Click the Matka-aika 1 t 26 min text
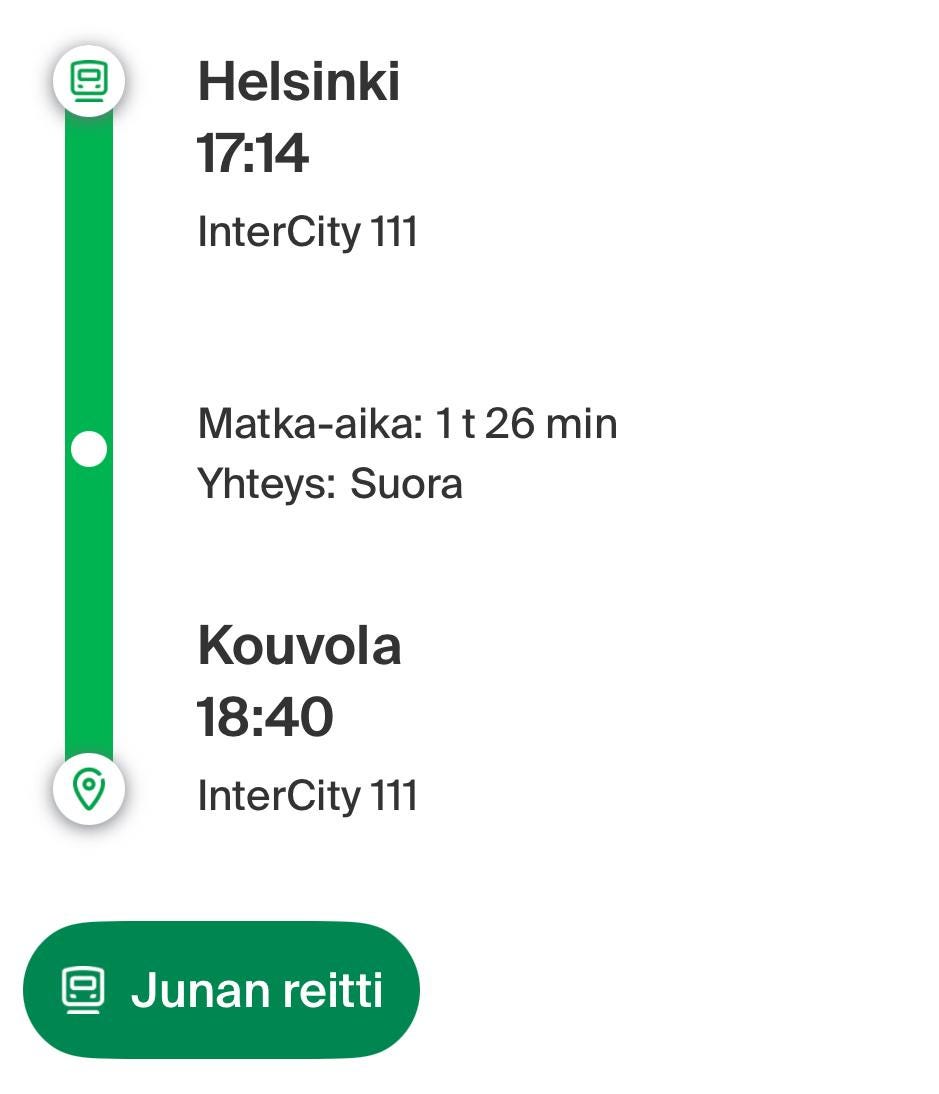The height and width of the screenshot is (1094, 939). (x=407, y=422)
